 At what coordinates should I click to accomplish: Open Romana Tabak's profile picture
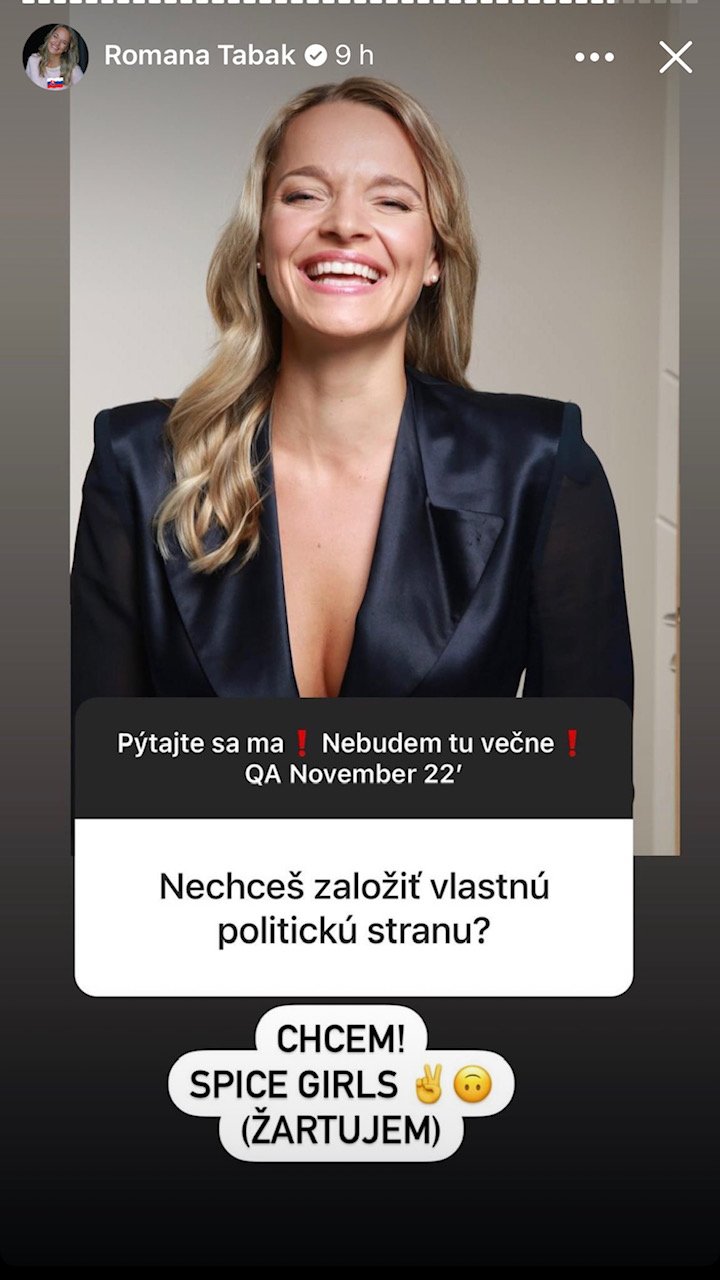pos(55,56)
